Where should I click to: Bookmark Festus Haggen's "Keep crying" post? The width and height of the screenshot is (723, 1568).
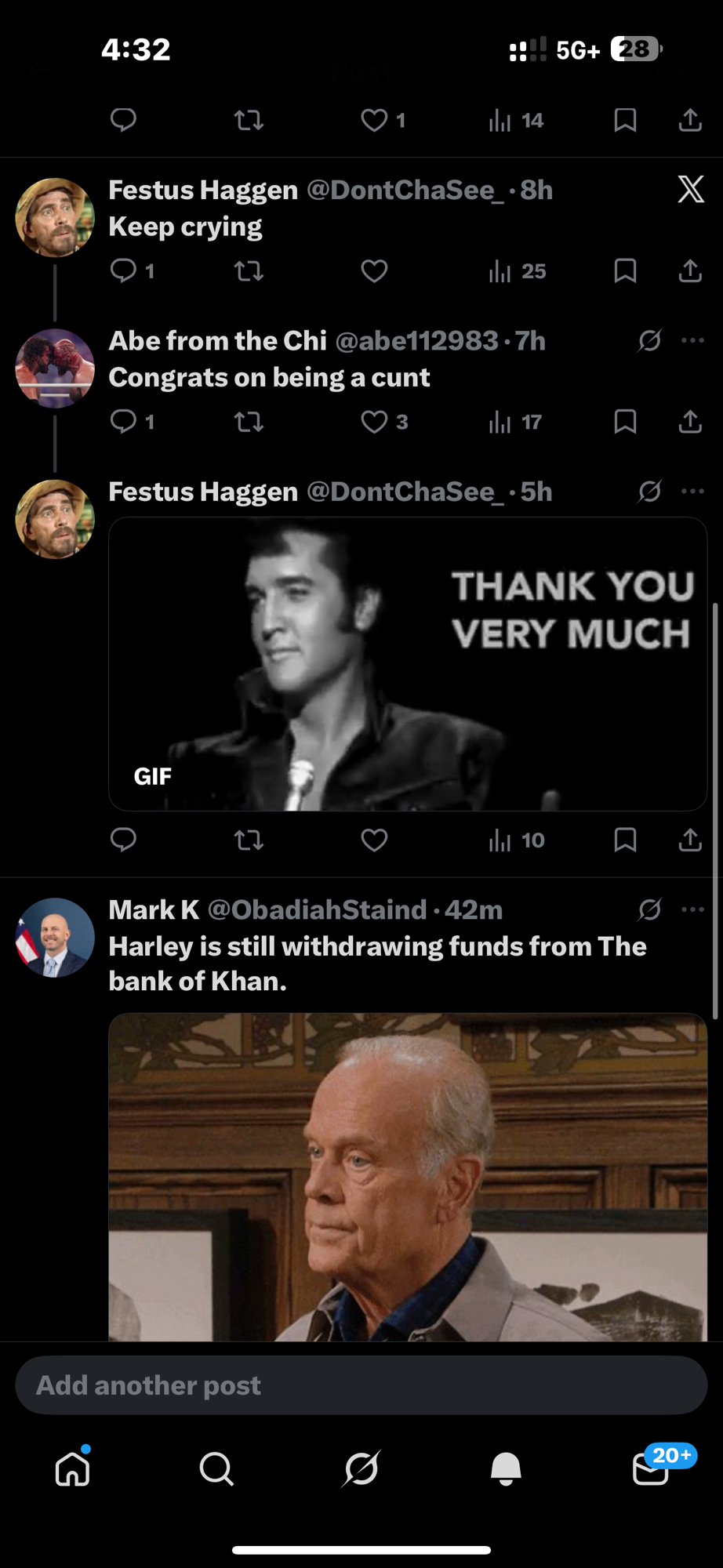point(625,270)
